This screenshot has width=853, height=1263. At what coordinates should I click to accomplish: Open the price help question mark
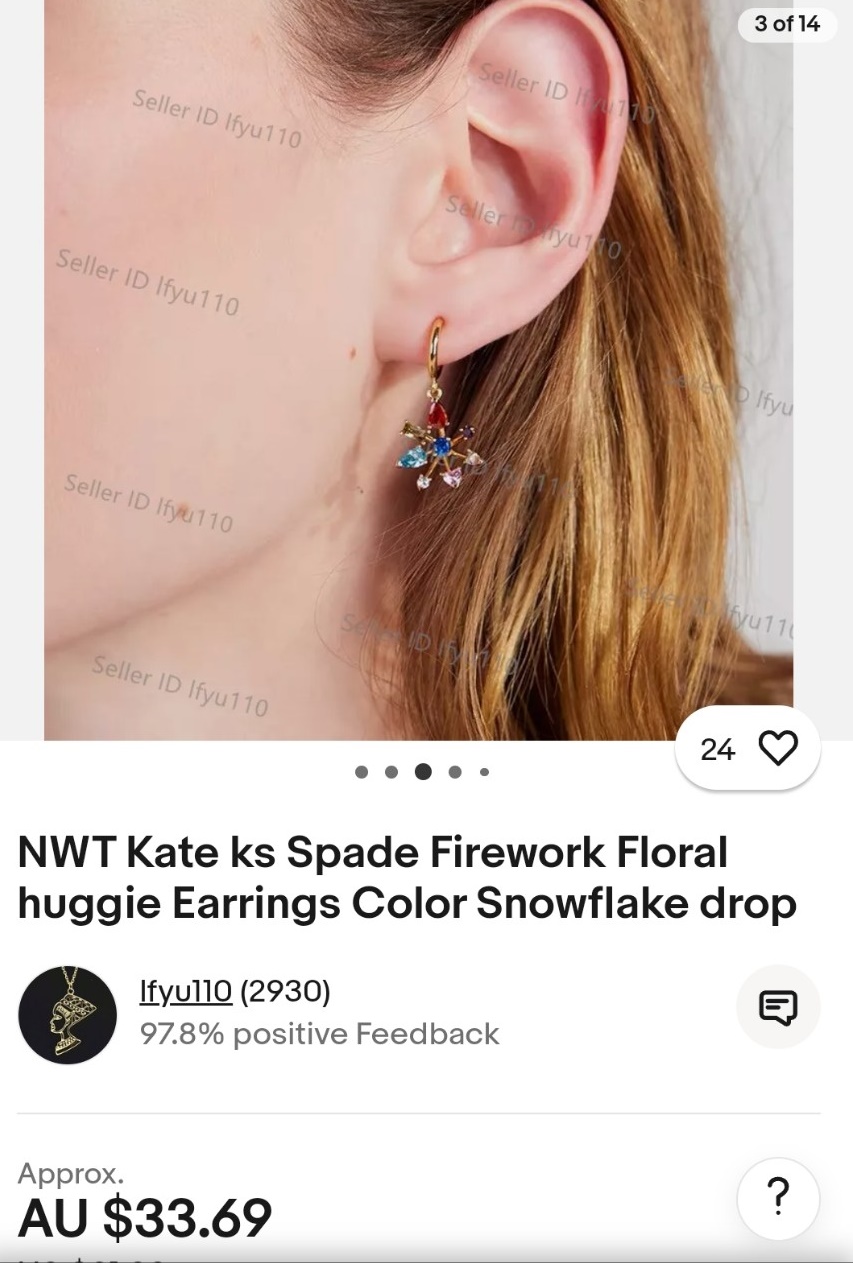778,1198
